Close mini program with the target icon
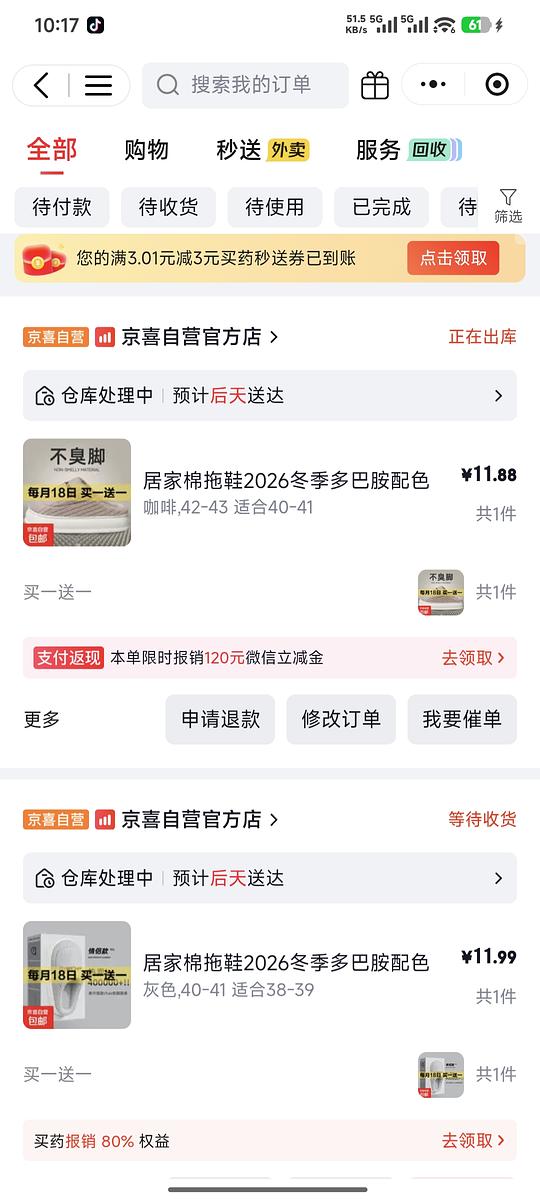The image size is (540, 1200). pos(497,85)
